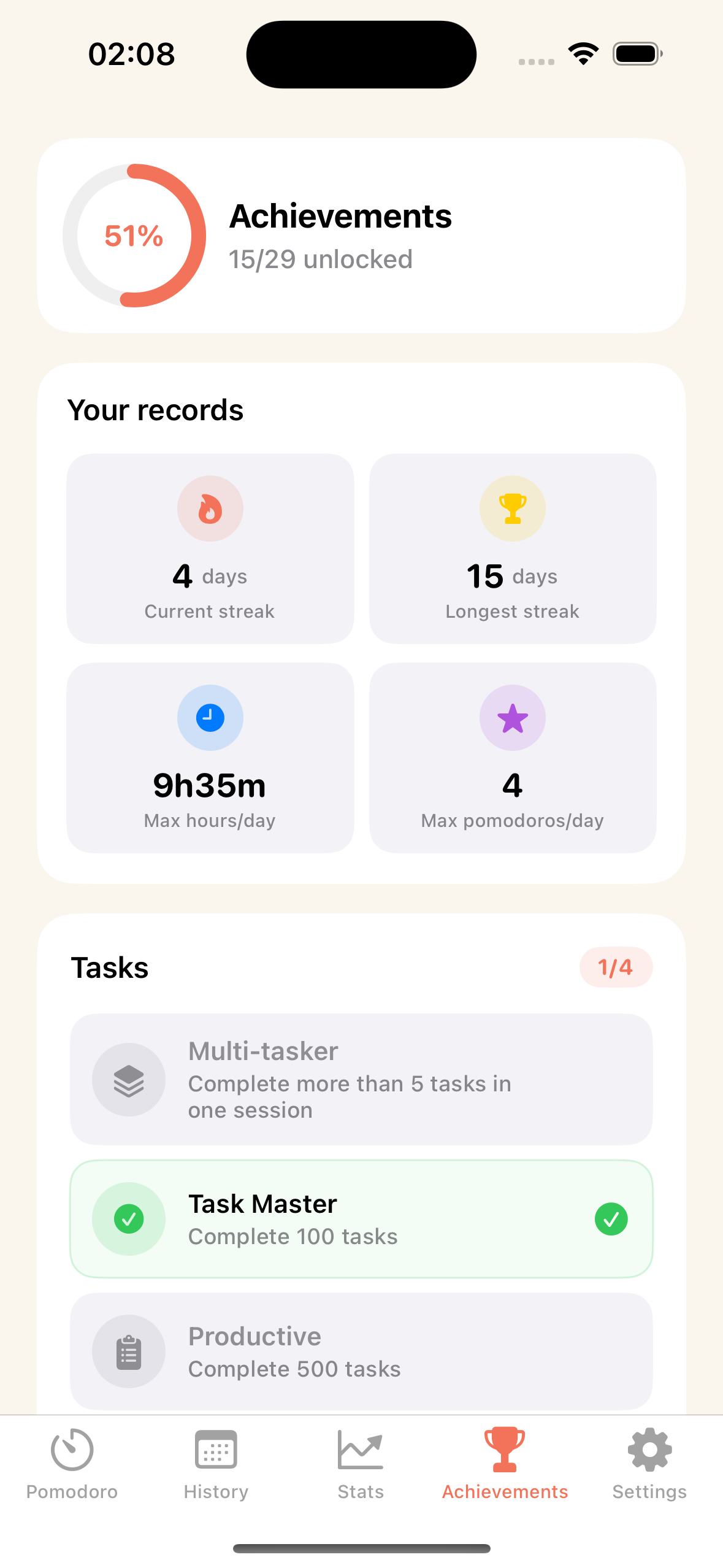Screen dimensions: 723x1568
Task: Tap the clock icon on Max hours/day
Action: click(210, 718)
